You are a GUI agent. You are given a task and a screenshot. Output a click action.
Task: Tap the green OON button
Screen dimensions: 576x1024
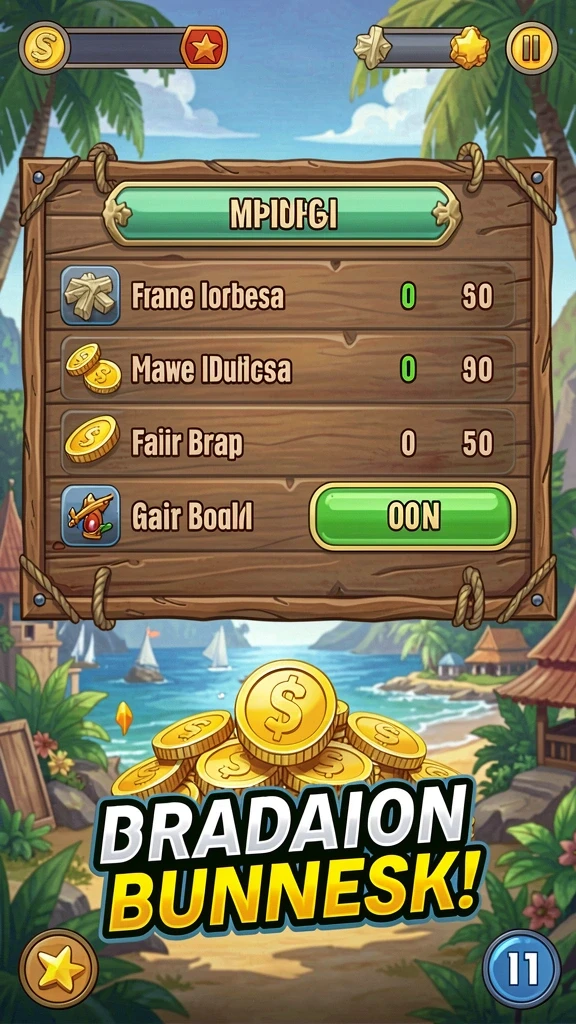pos(413,517)
